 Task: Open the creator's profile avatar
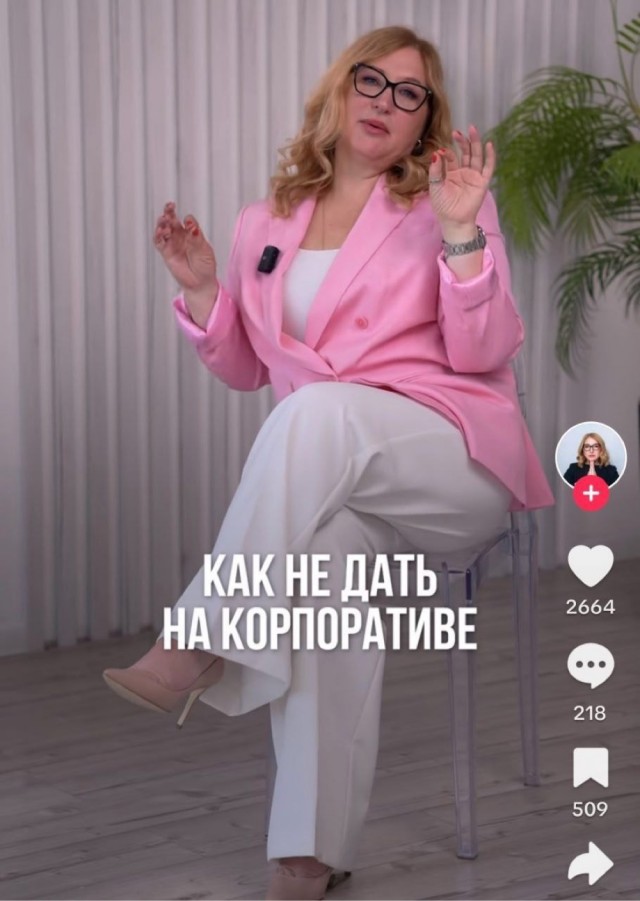pyautogui.click(x=590, y=456)
